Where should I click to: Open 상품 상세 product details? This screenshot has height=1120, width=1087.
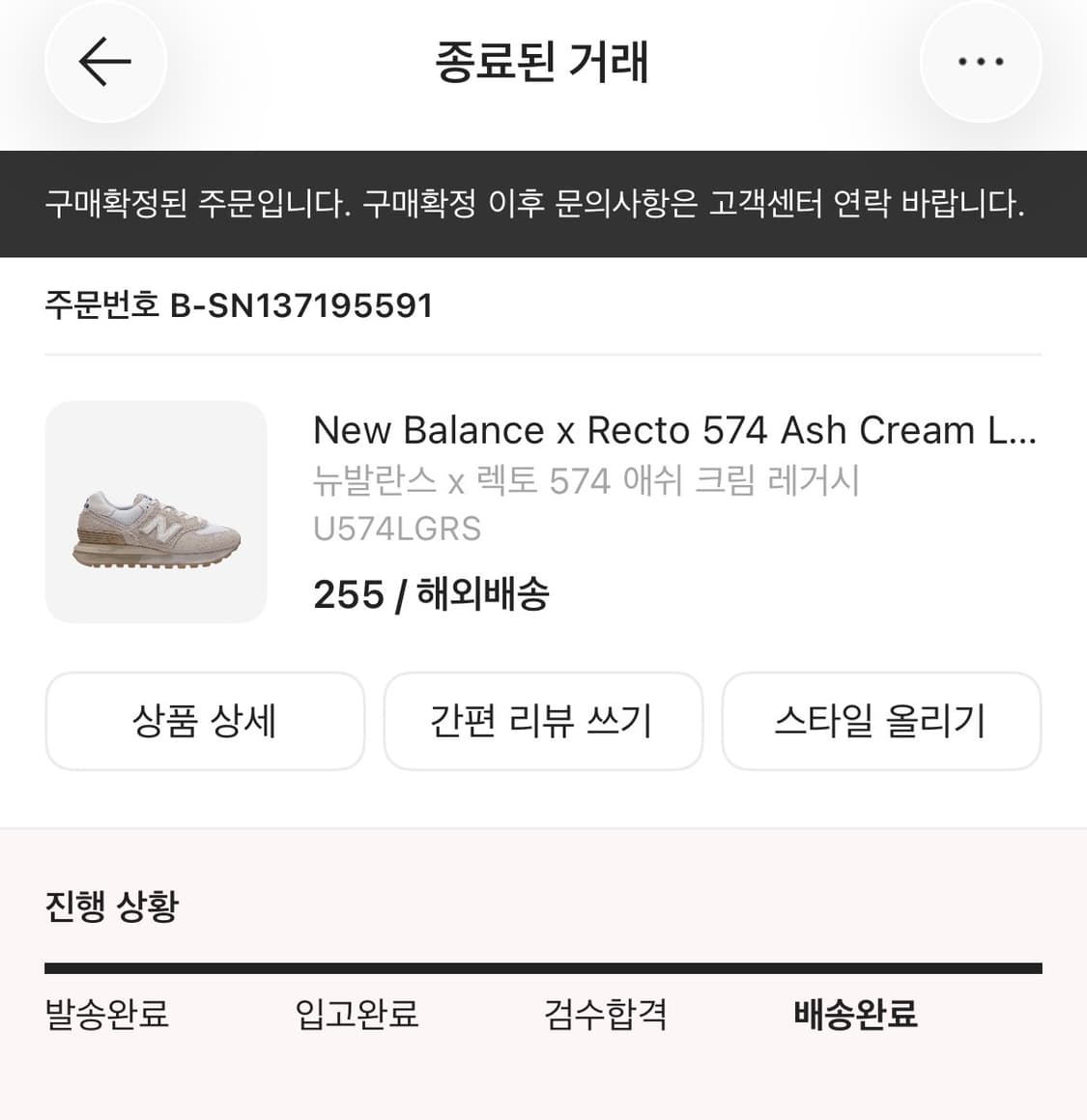click(204, 721)
